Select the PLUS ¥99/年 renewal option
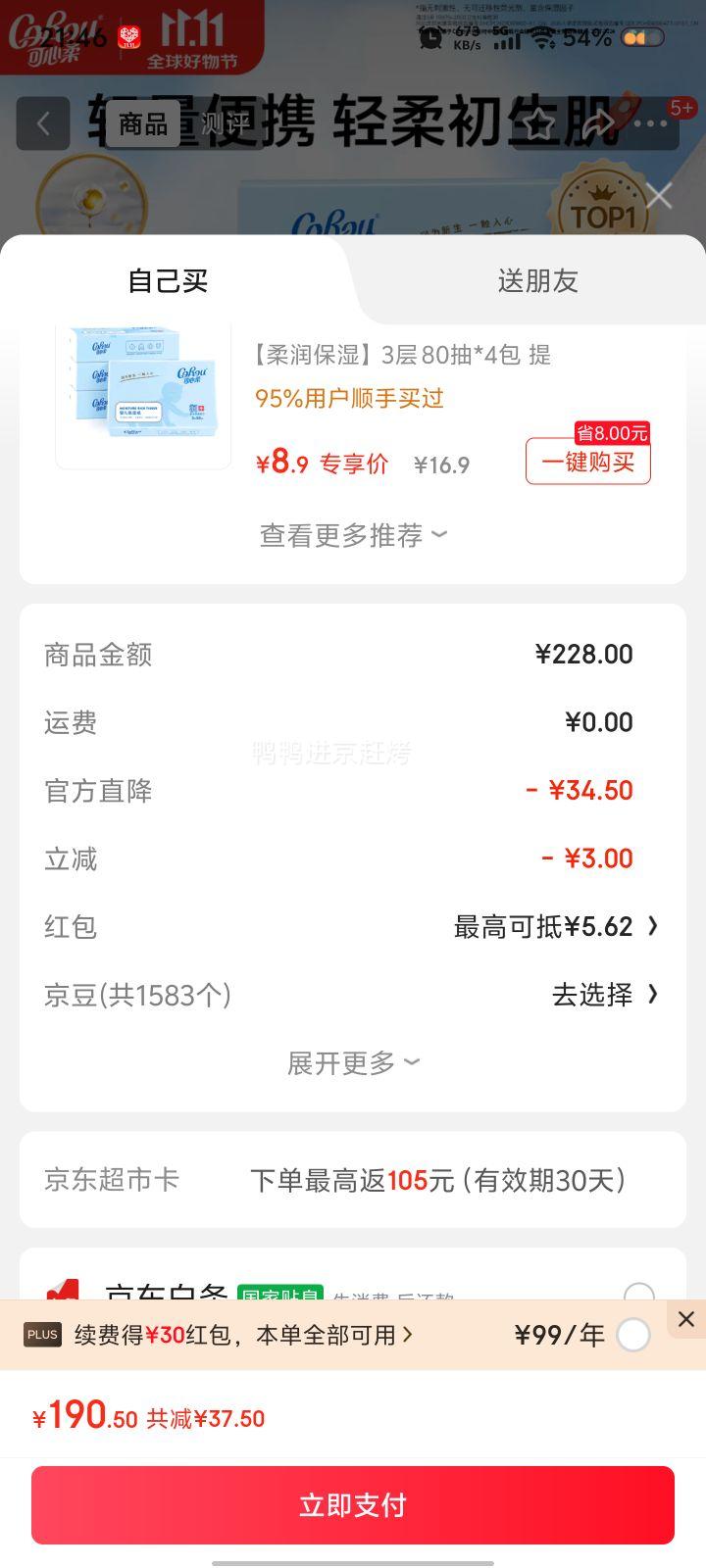Viewport: 706px width, 1568px height. click(633, 1335)
